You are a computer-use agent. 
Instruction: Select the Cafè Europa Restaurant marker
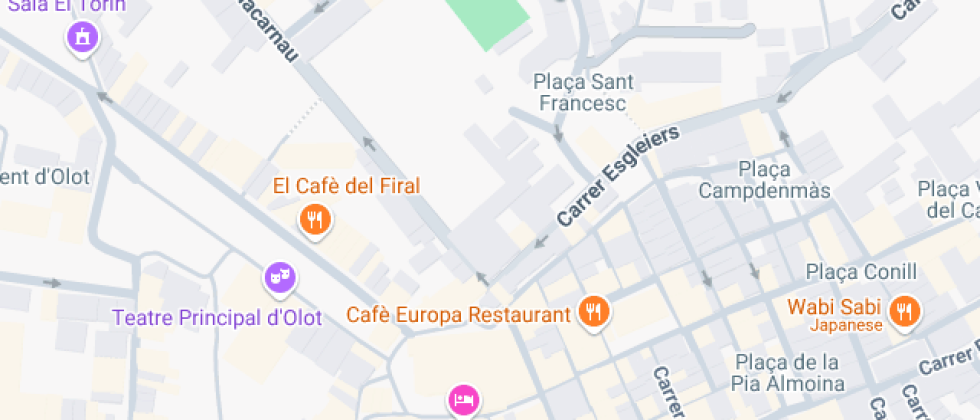tap(594, 311)
